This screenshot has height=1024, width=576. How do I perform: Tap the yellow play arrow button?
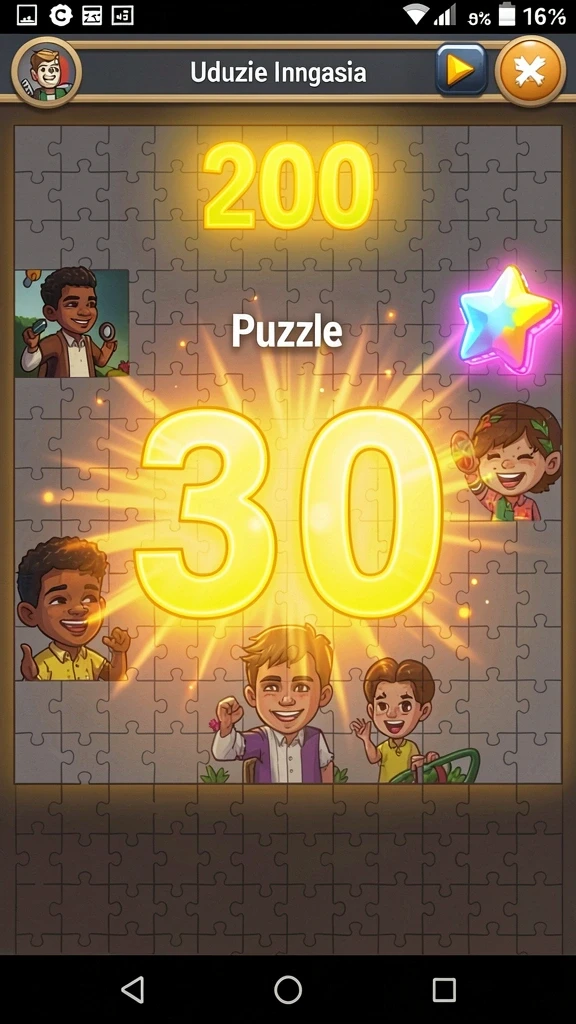click(461, 70)
